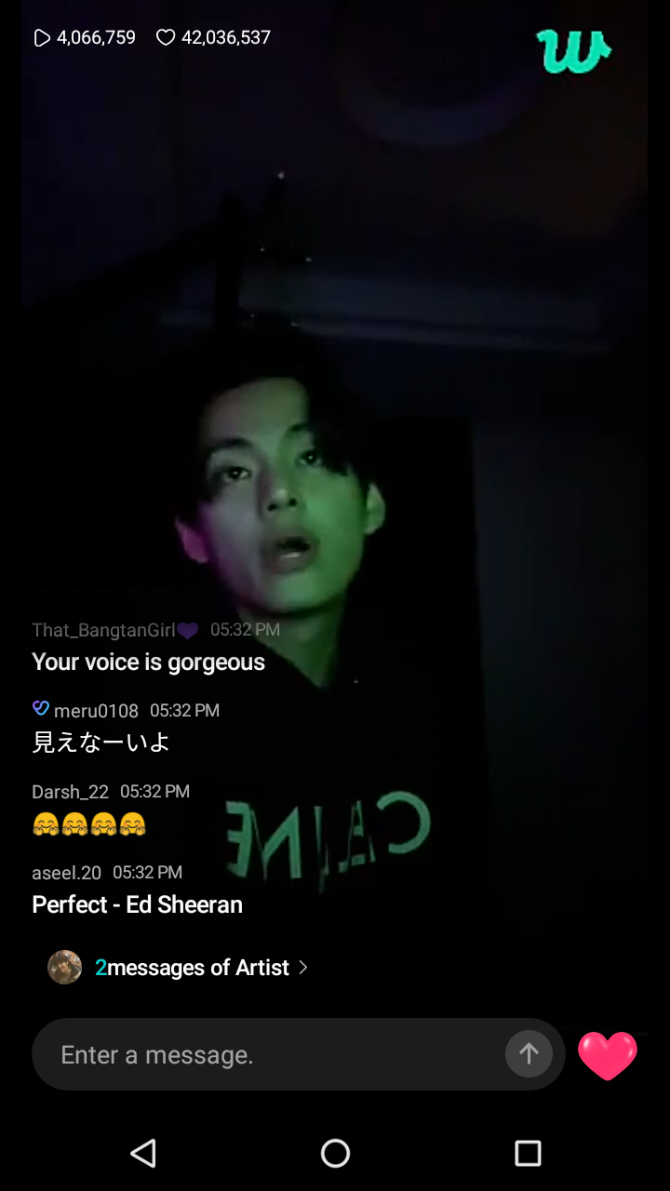The image size is (670, 1191).
Task: Send a heart to the live stream
Action: [x=608, y=1055]
